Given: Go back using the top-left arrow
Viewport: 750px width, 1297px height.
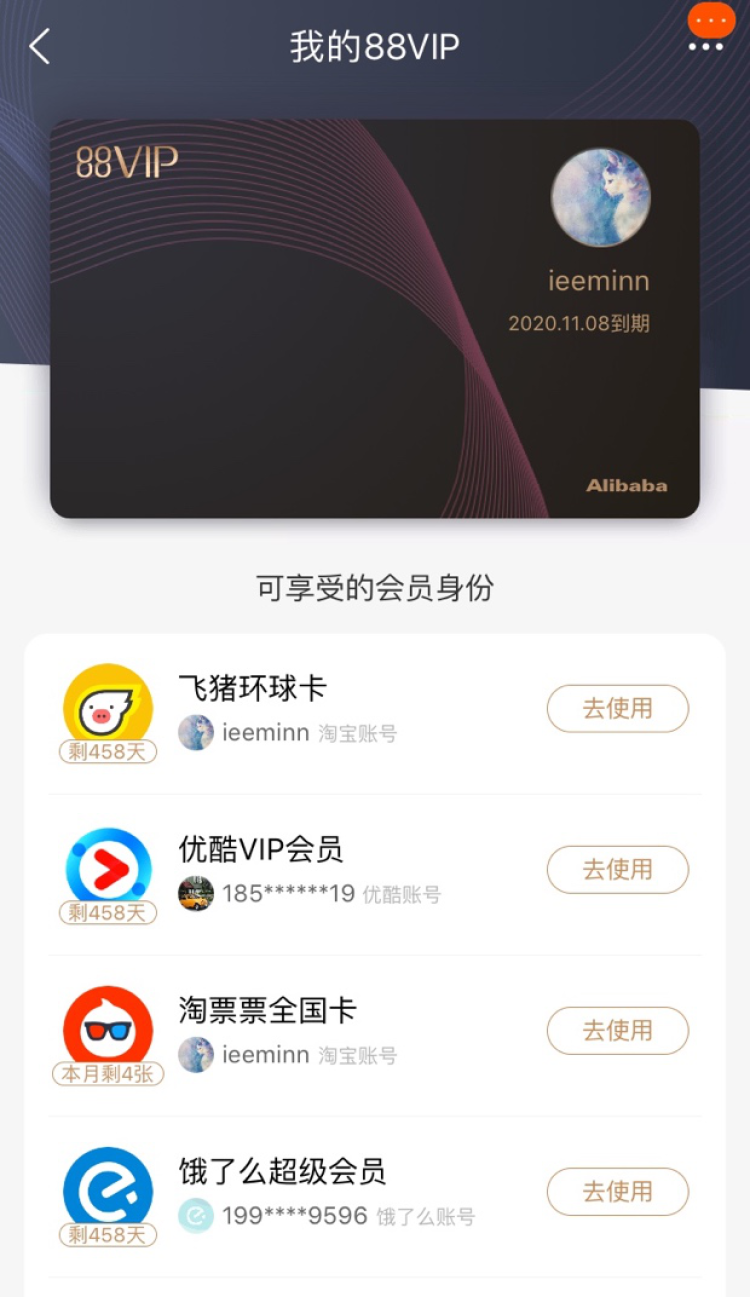Looking at the screenshot, I should coord(40,47).
